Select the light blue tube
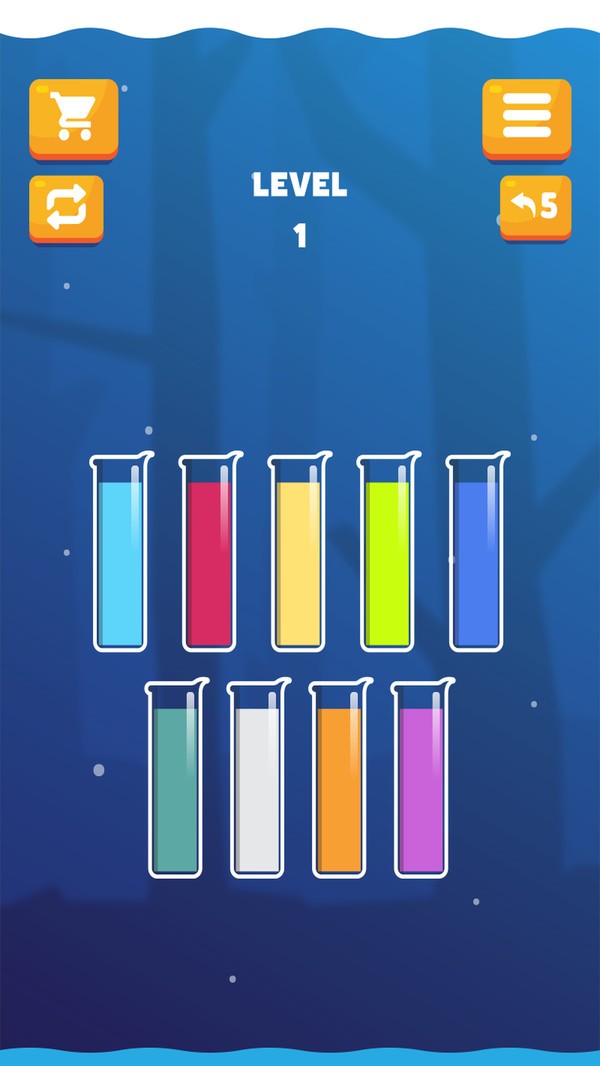Viewport: 600px width, 1066px height. click(x=120, y=555)
